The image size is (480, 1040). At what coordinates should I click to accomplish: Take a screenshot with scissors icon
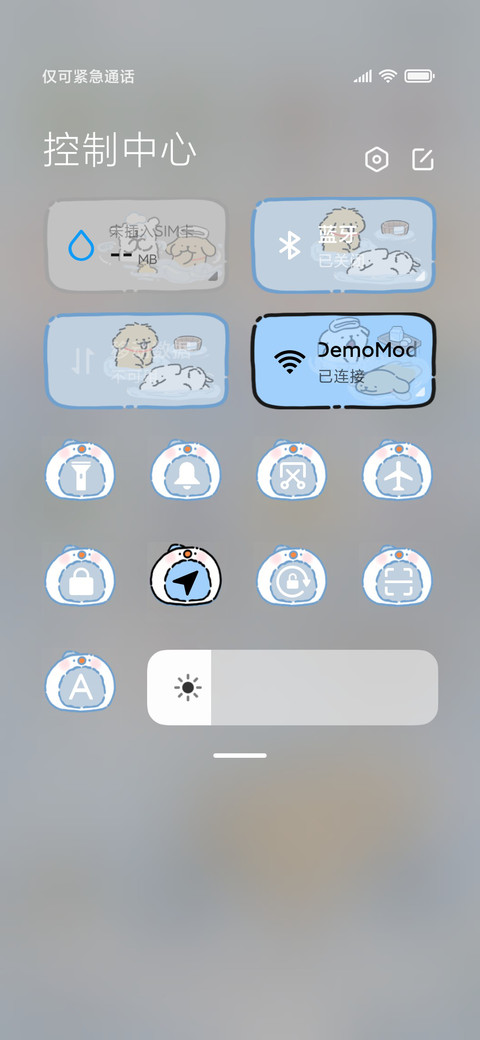click(292, 469)
